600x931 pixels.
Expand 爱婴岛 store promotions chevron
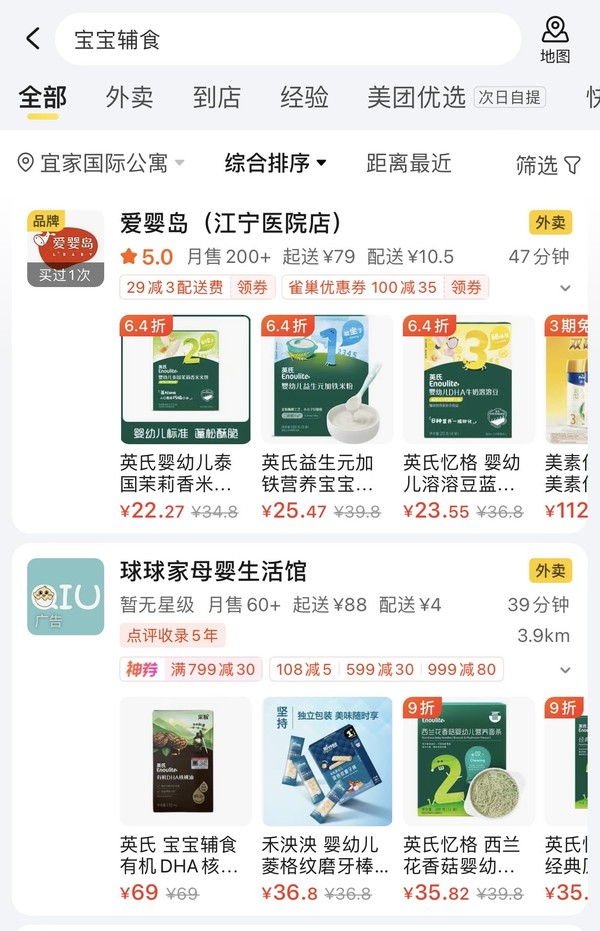click(x=565, y=288)
